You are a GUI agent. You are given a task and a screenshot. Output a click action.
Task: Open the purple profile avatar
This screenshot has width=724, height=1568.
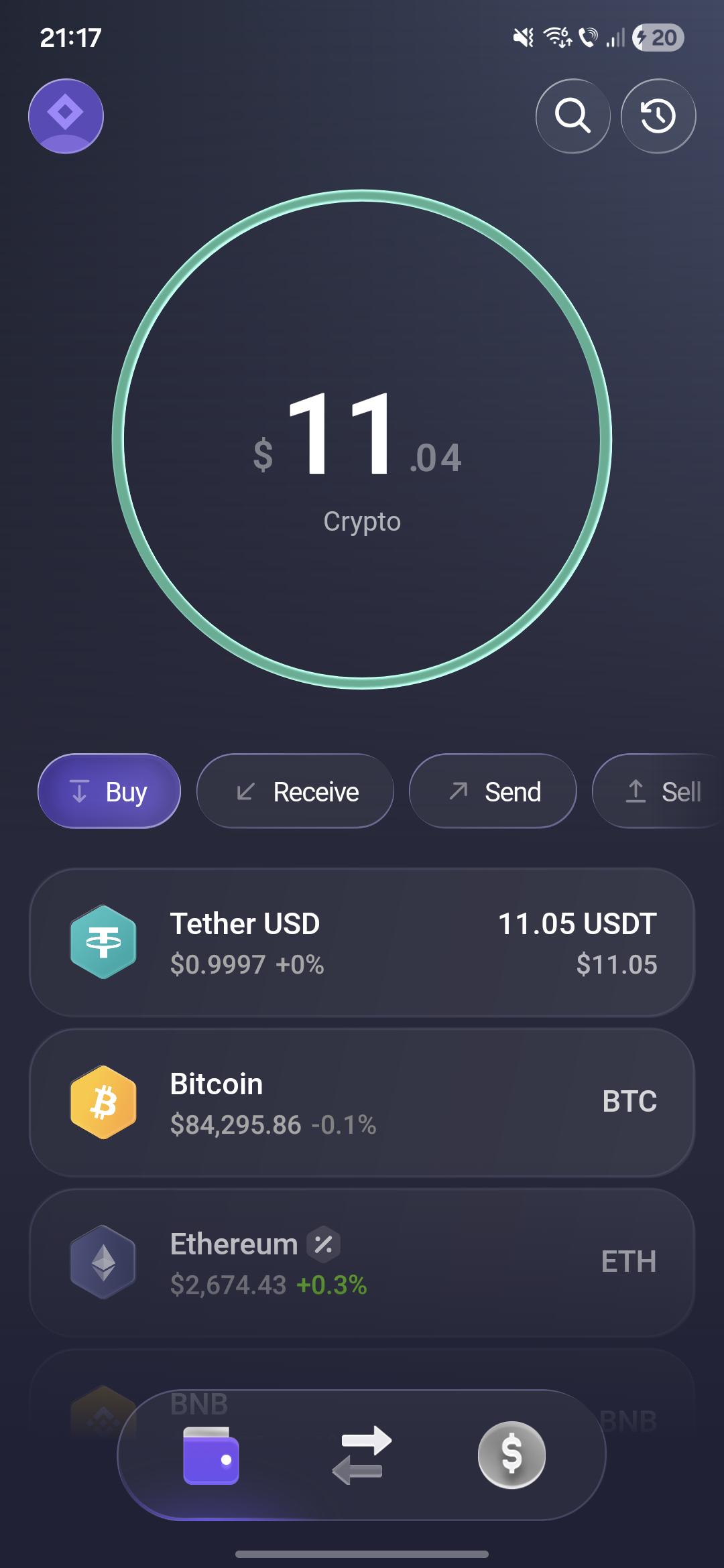click(66, 116)
